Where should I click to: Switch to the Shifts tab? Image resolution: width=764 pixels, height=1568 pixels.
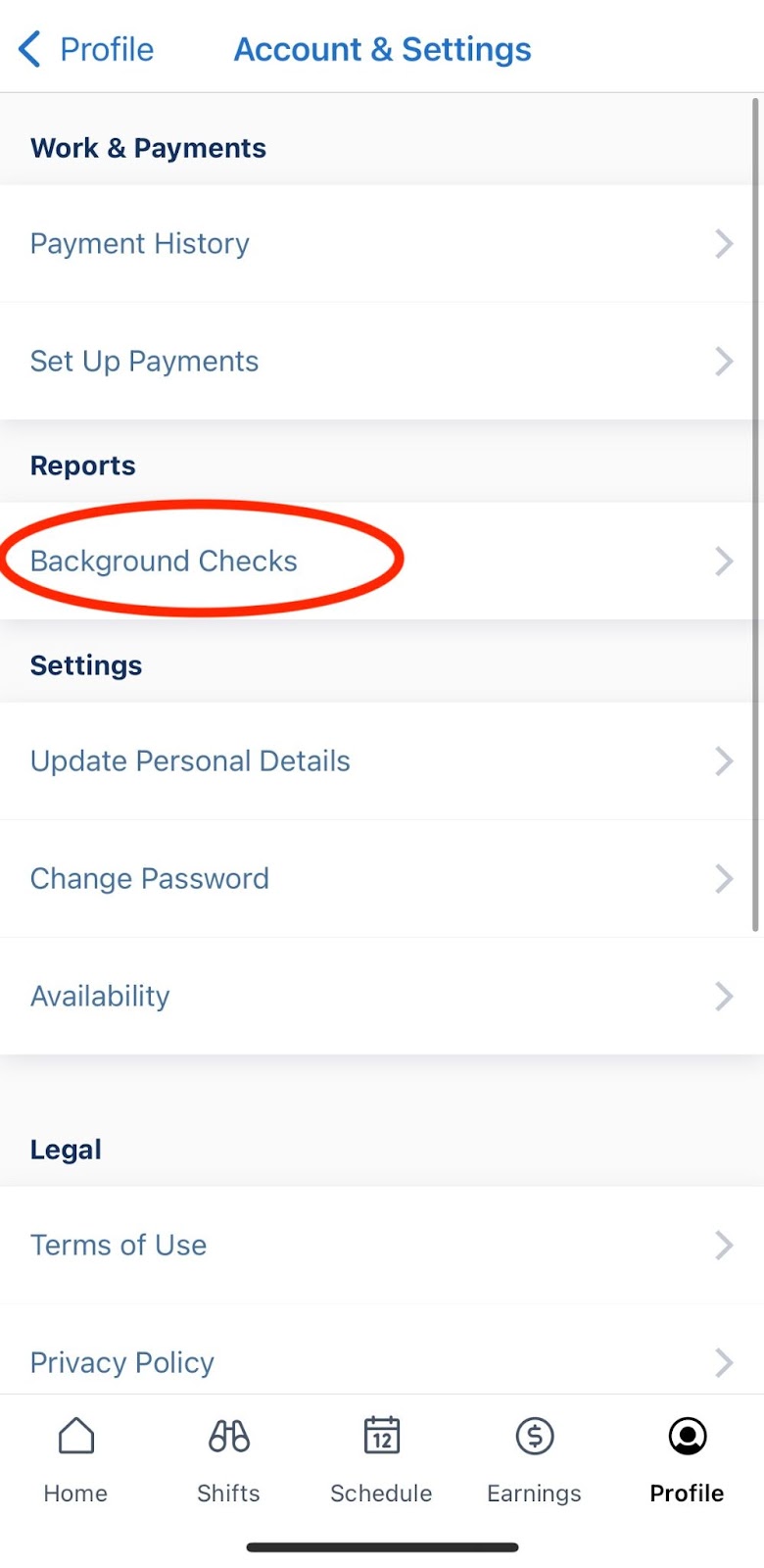(228, 1460)
